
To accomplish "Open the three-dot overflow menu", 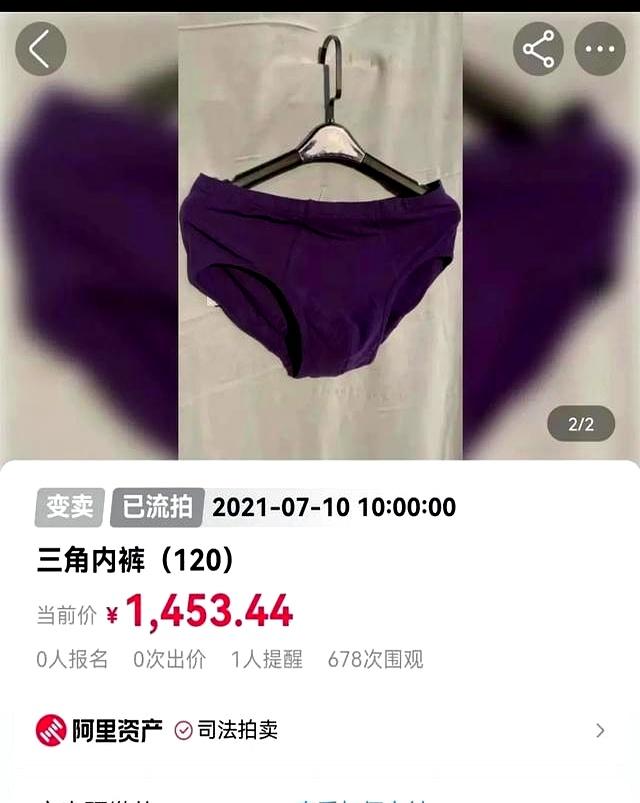I will [600, 49].
